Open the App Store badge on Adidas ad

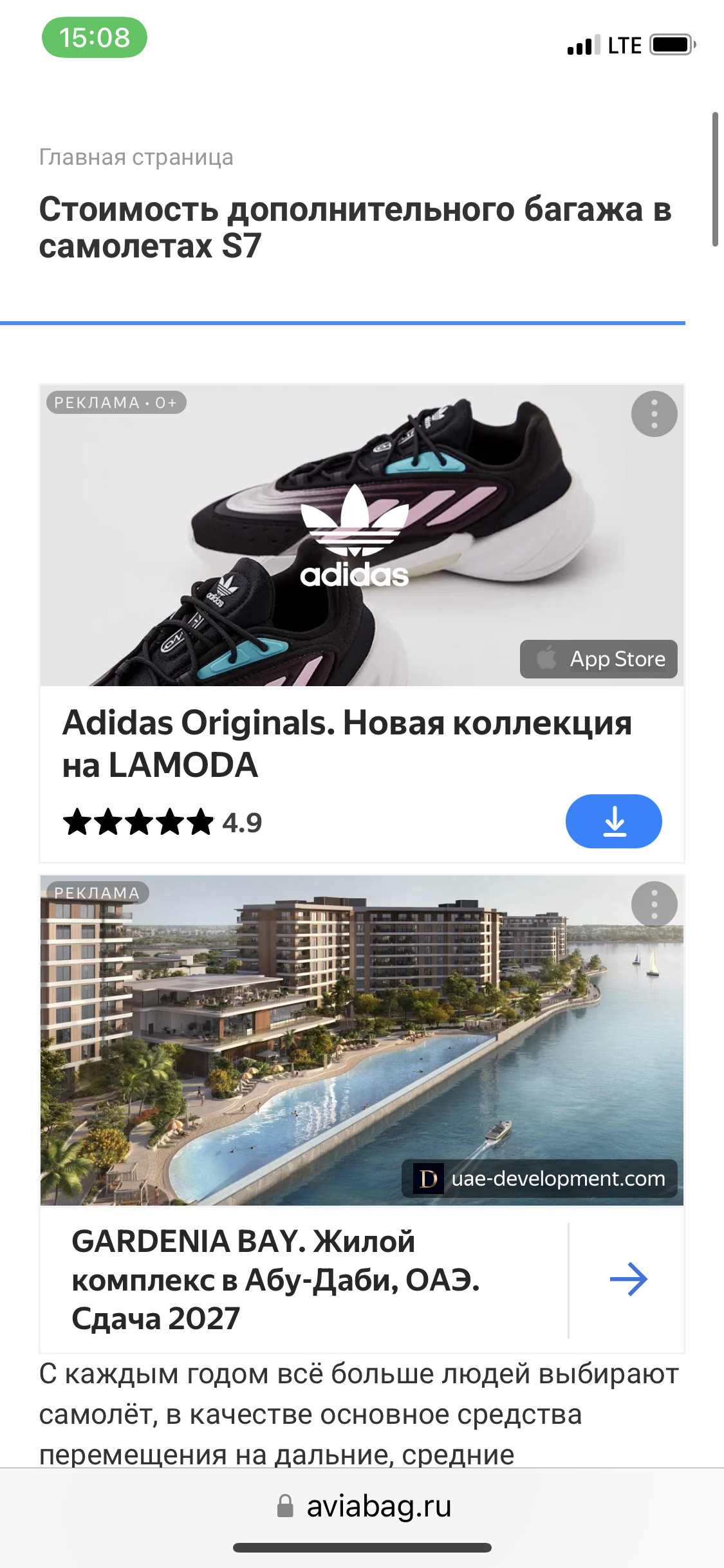(x=598, y=658)
